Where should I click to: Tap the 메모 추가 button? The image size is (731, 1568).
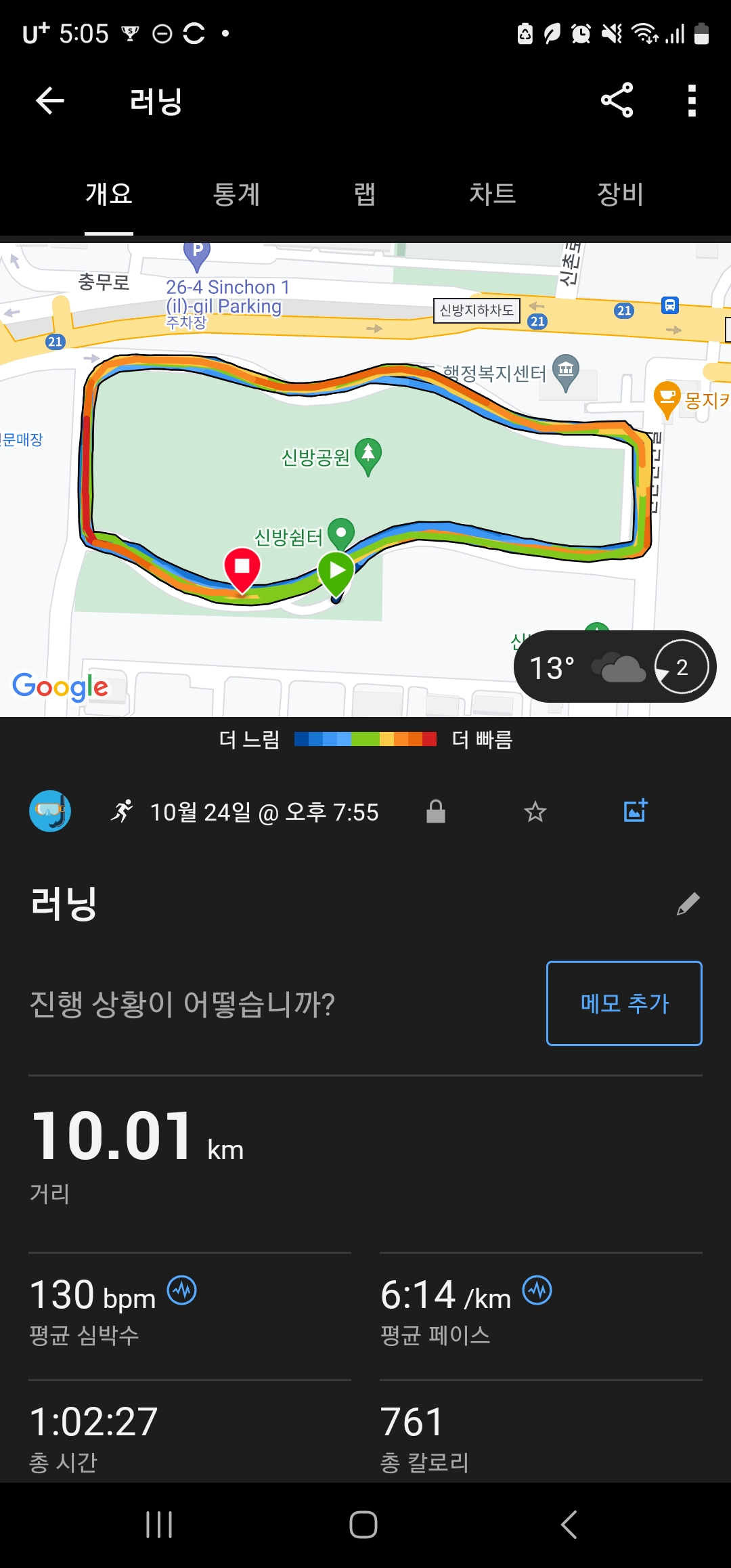click(624, 1003)
